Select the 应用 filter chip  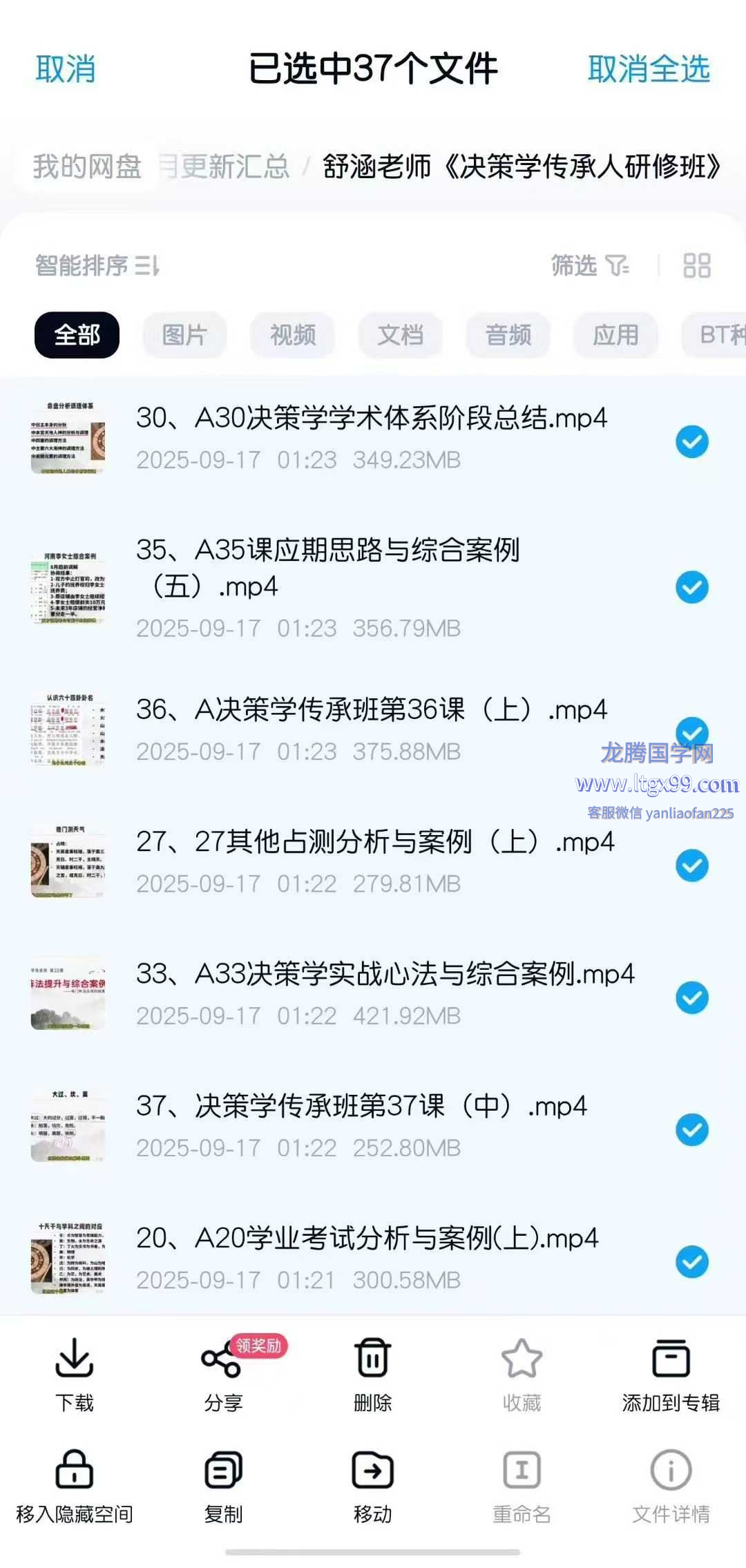tap(615, 335)
